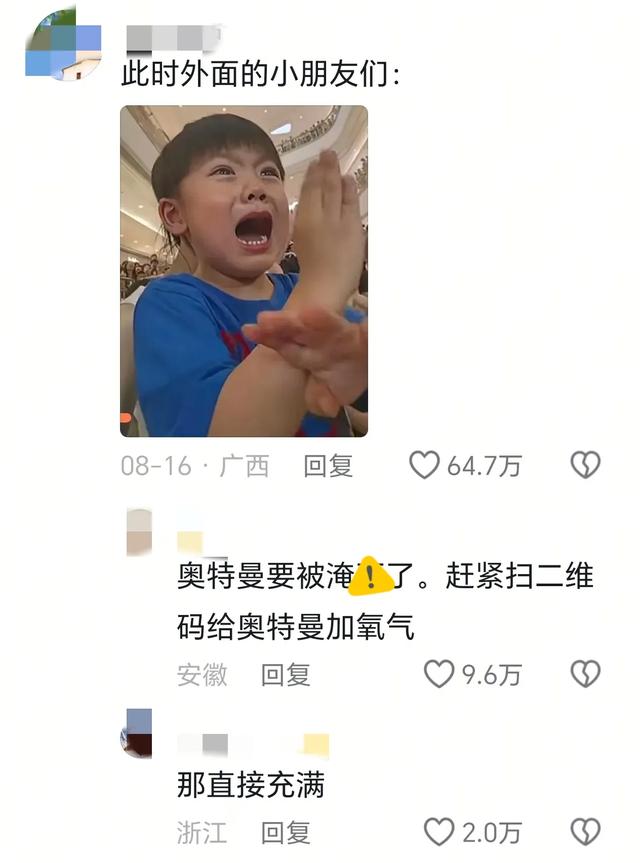This screenshot has height=863, width=640.
Task: Open the crying child image in the comment
Action: click(244, 271)
